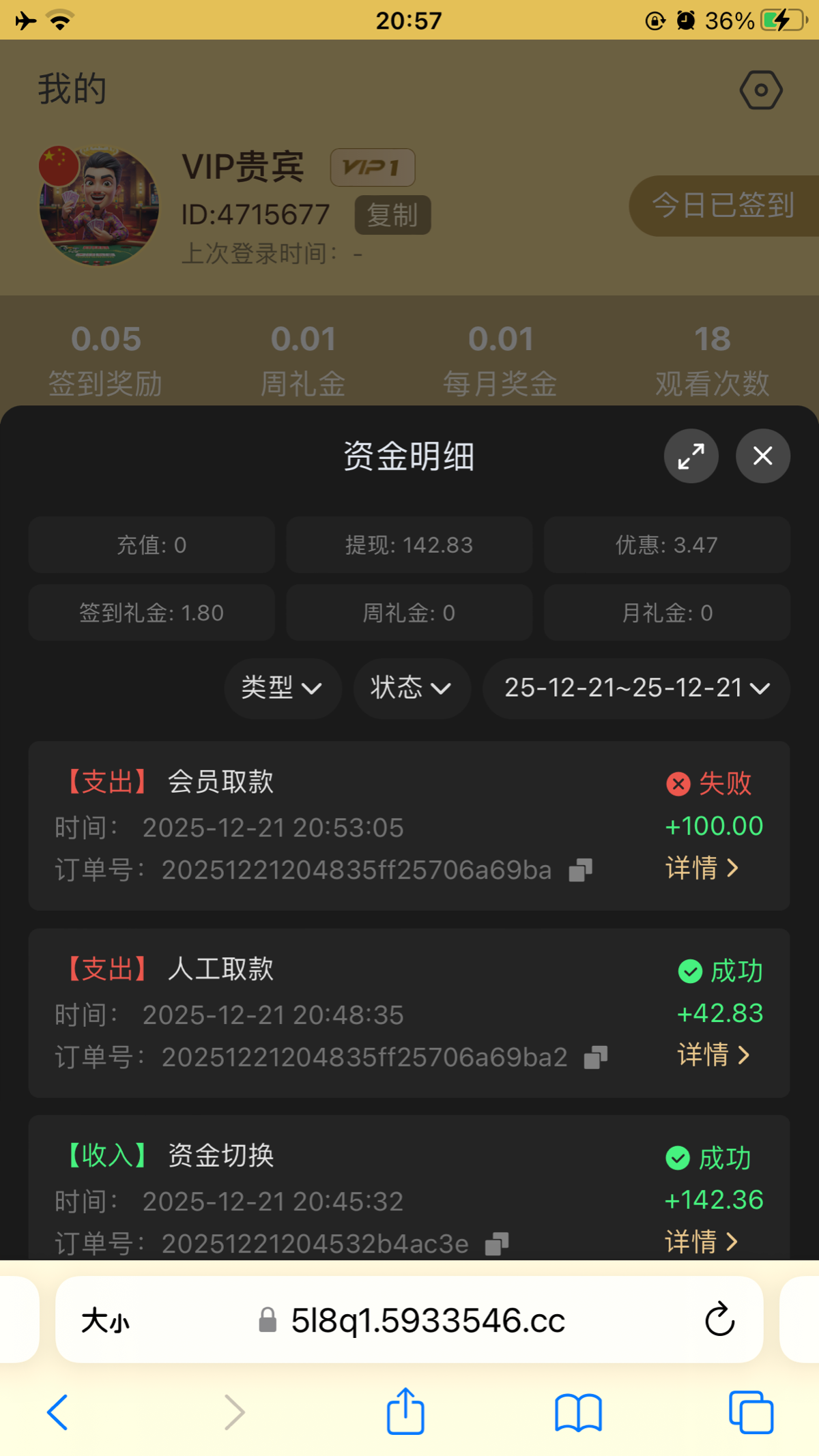Go back in Safari
The height and width of the screenshot is (1456, 819).
tap(58, 1412)
